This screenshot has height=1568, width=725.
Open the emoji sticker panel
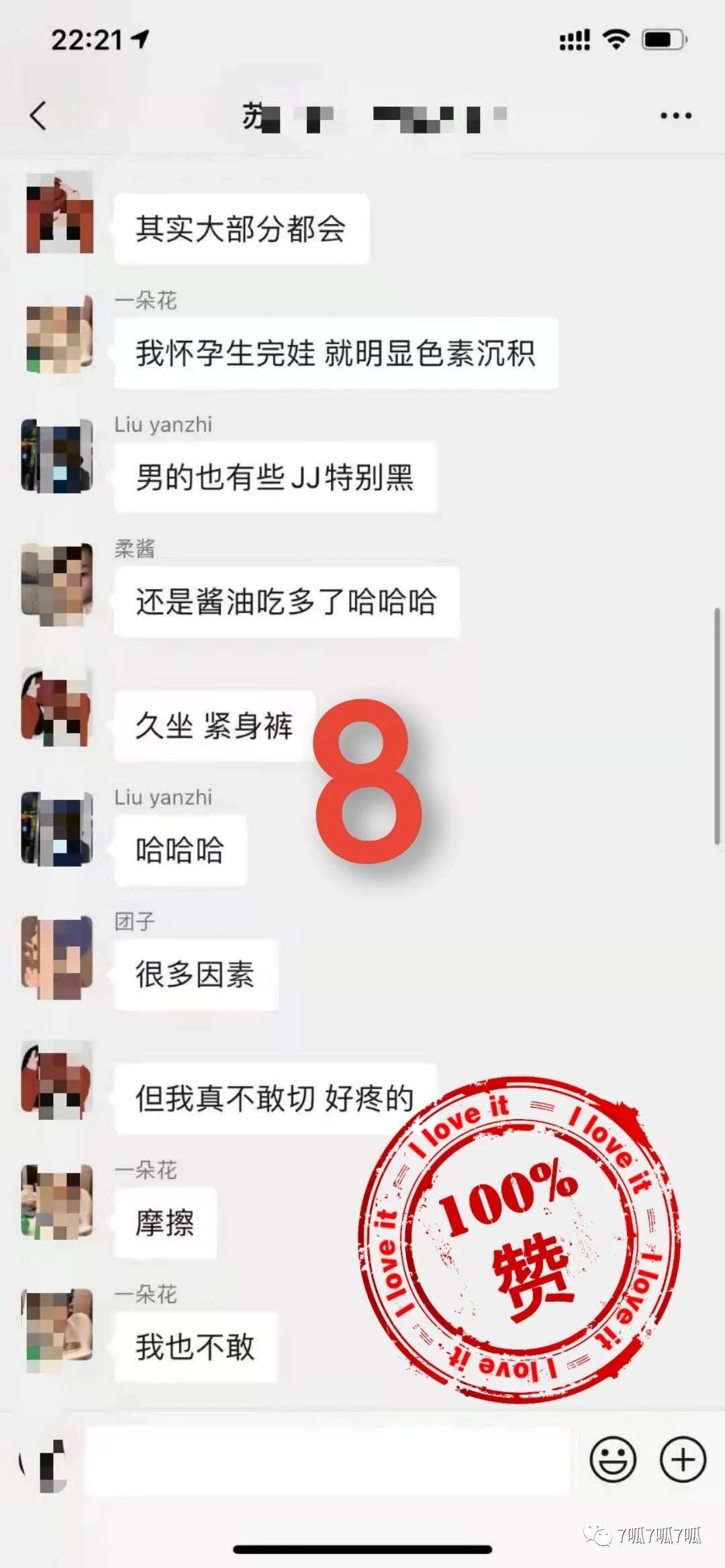pos(612,1460)
